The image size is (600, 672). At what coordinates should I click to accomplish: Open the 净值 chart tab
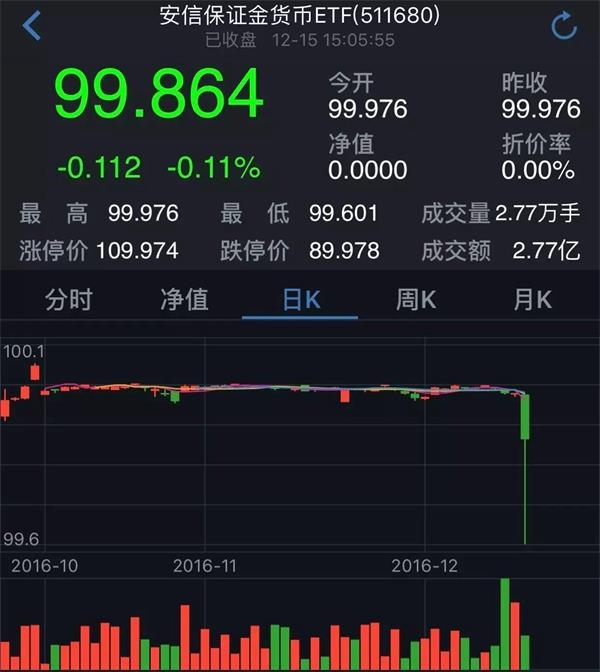[x=184, y=298]
